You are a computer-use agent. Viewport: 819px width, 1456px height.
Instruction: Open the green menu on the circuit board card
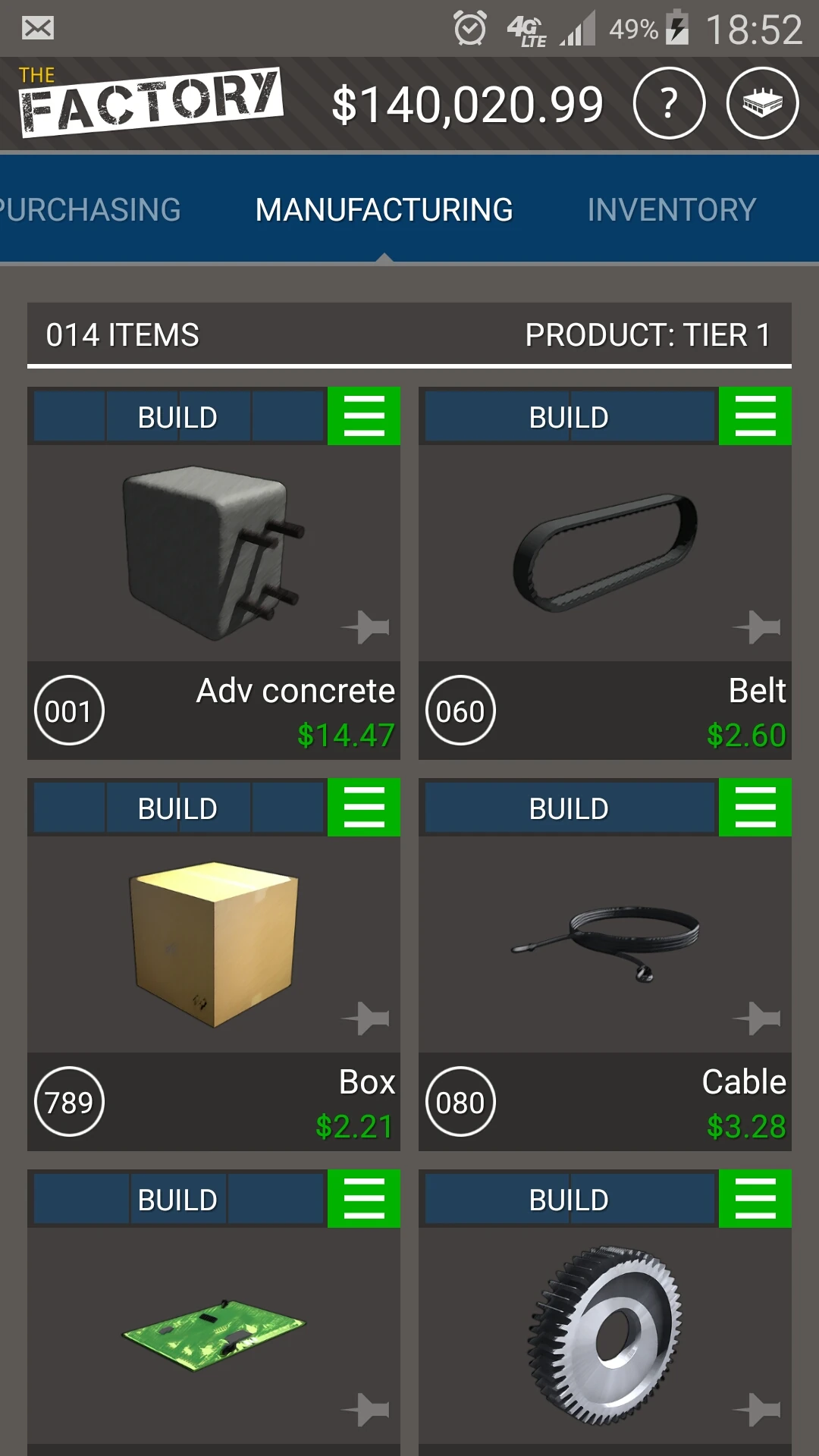pyautogui.click(x=364, y=1198)
